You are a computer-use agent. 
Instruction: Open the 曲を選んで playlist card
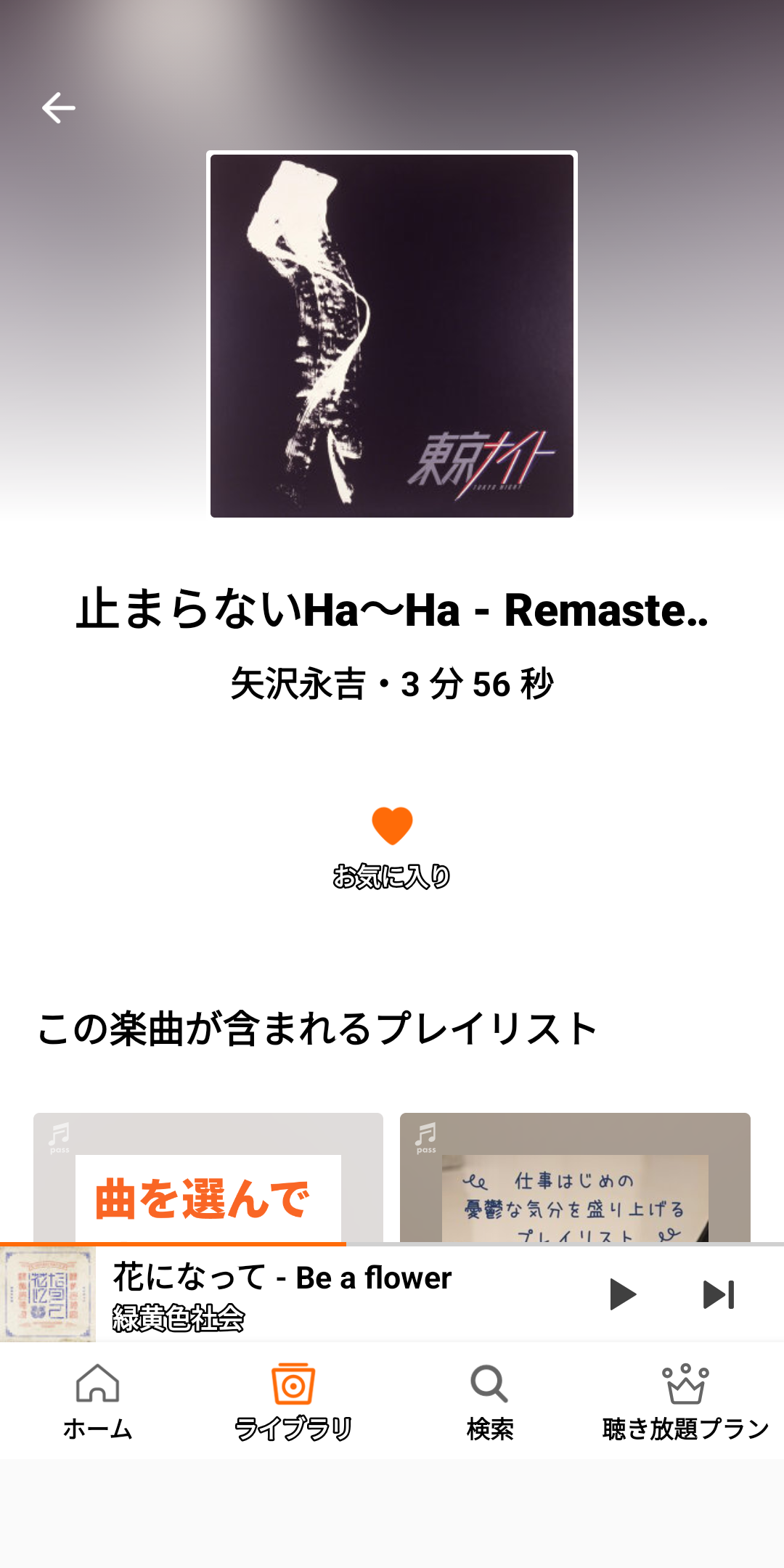[x=208, y=1177]
